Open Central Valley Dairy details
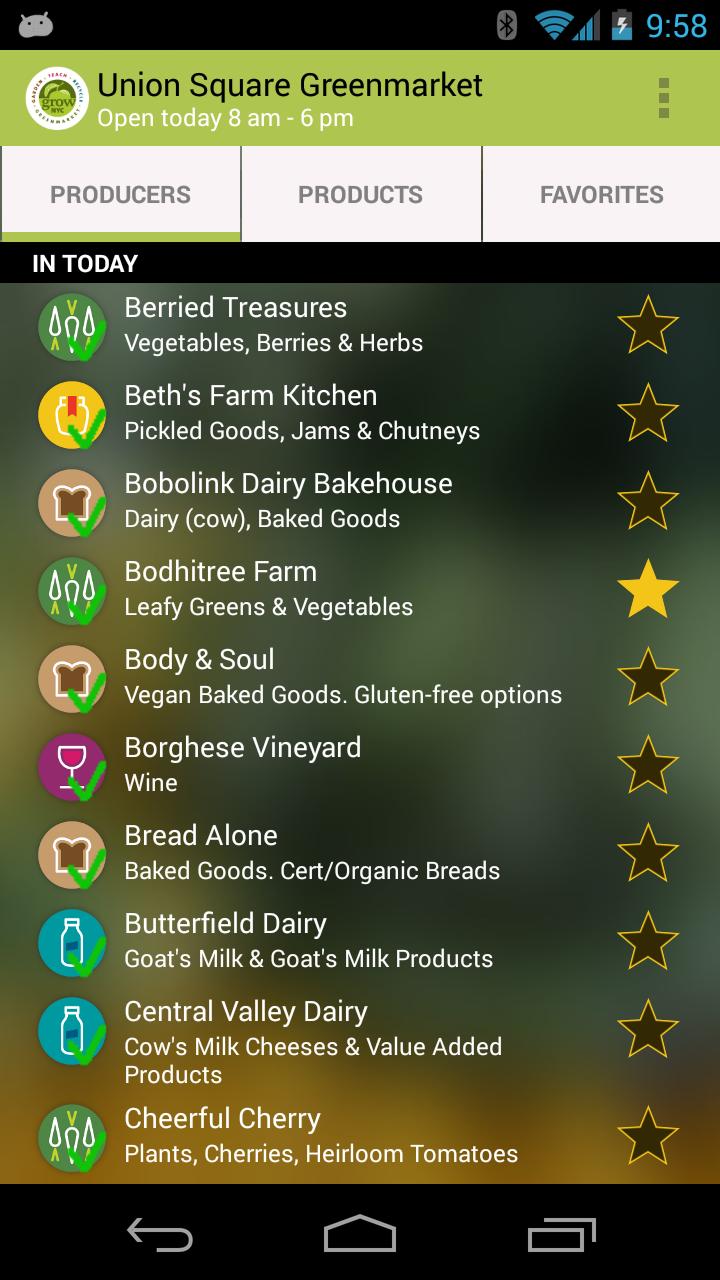This screenshot has width=720, height=1280. point(300,1041)
